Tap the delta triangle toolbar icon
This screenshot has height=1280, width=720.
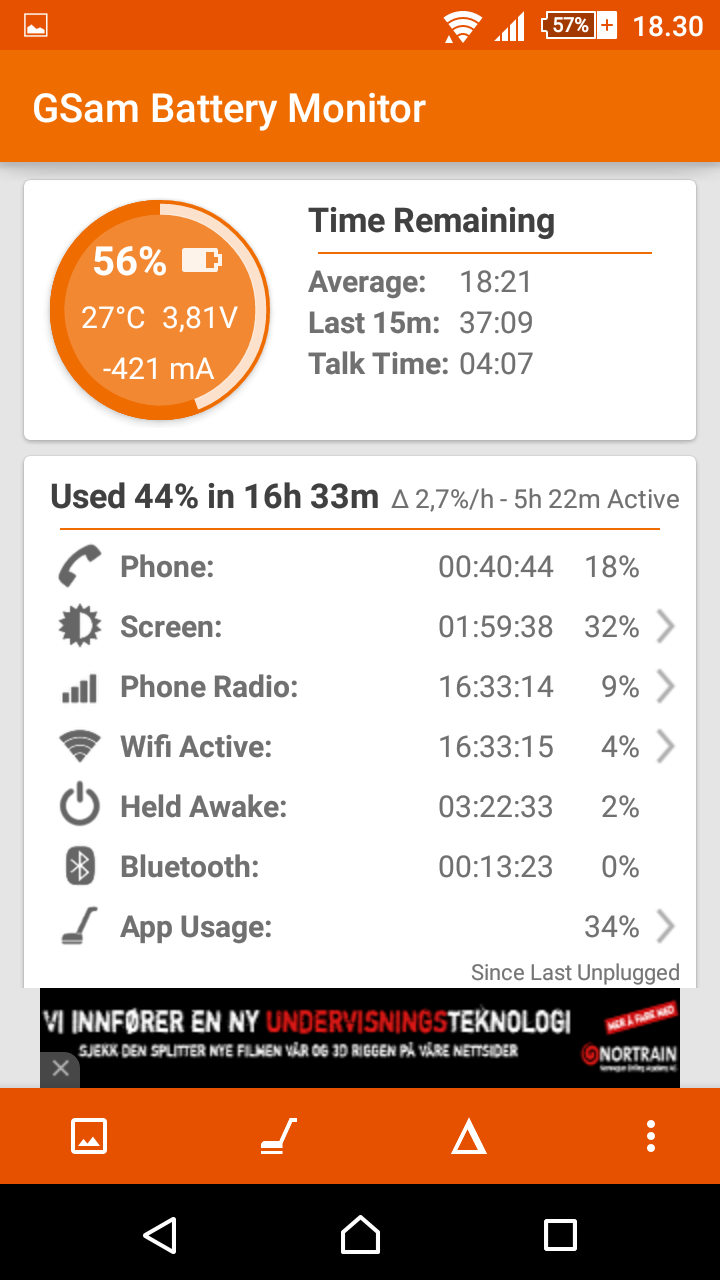469,1137
